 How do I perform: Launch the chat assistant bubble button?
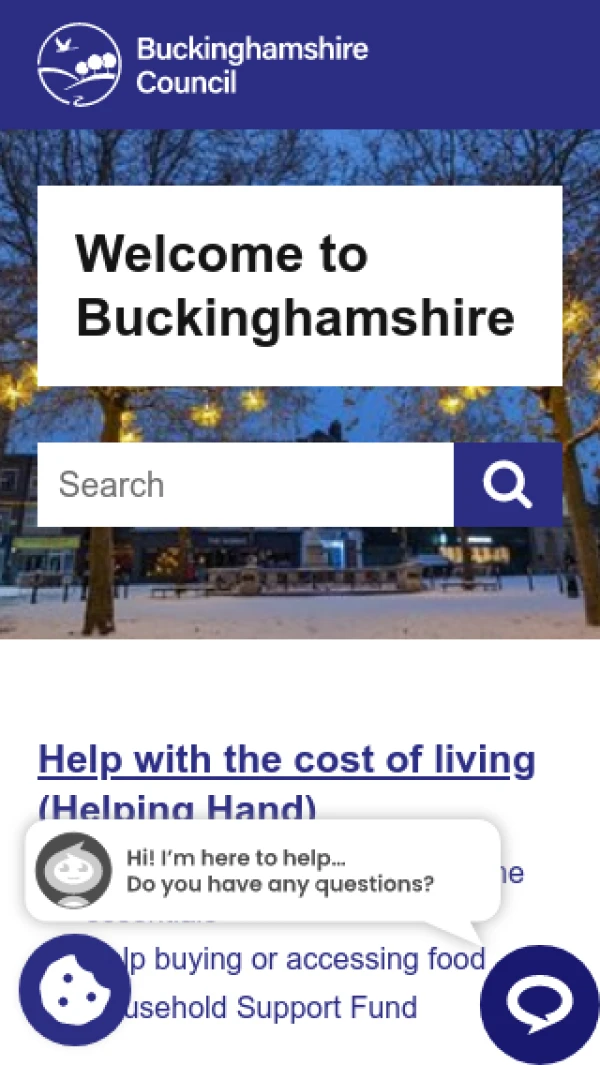(x=539, y=1003)
